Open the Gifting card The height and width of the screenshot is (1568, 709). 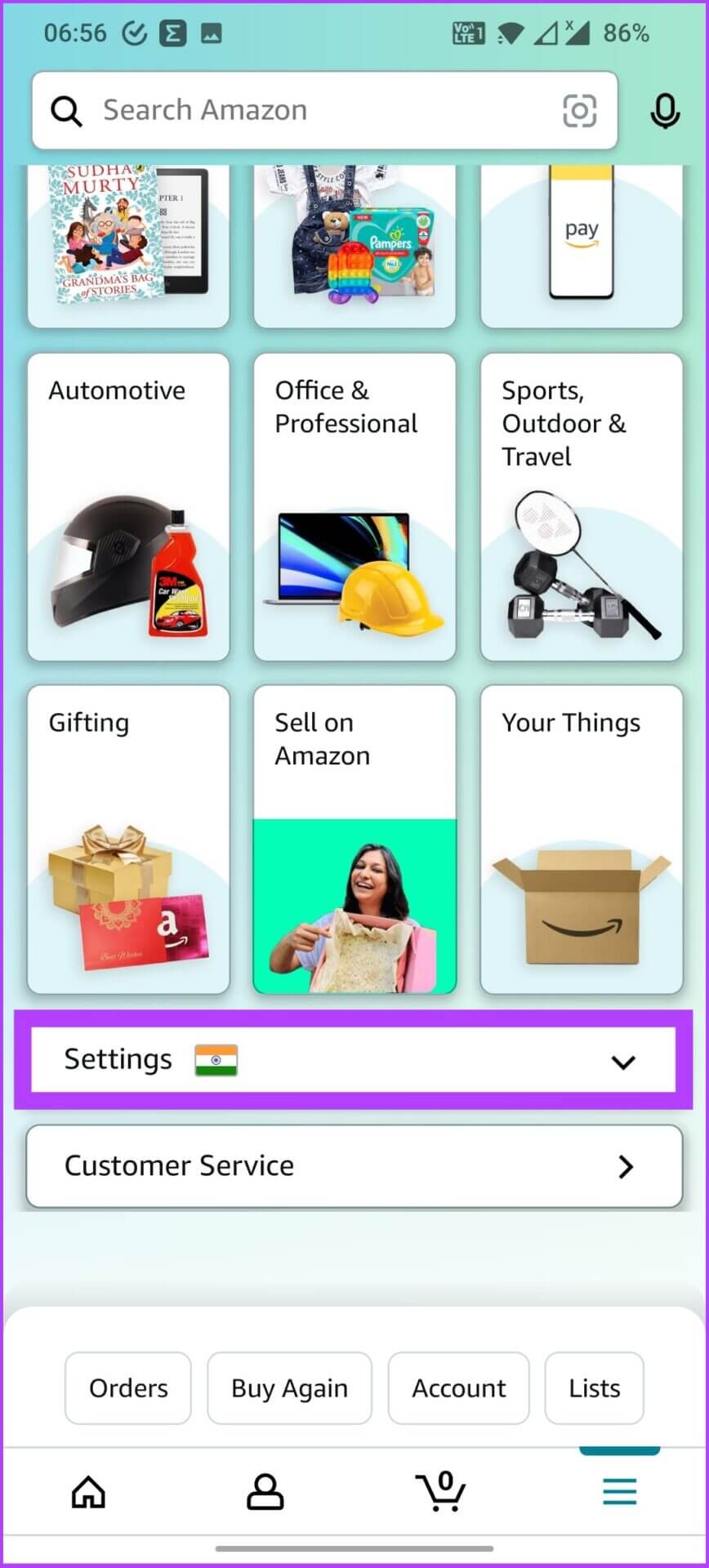[128, 839]
